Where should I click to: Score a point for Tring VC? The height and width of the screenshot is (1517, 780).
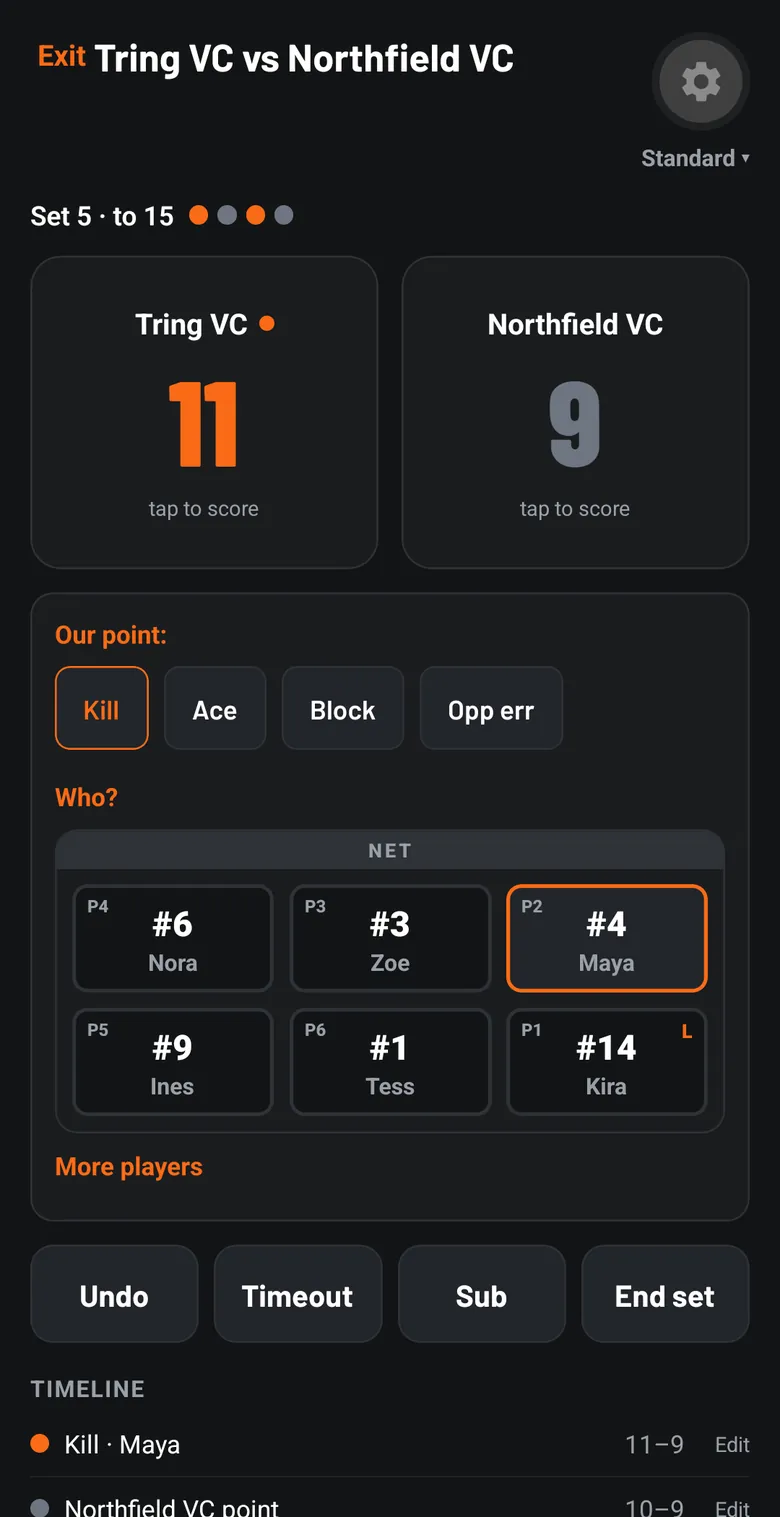[204, 412]
